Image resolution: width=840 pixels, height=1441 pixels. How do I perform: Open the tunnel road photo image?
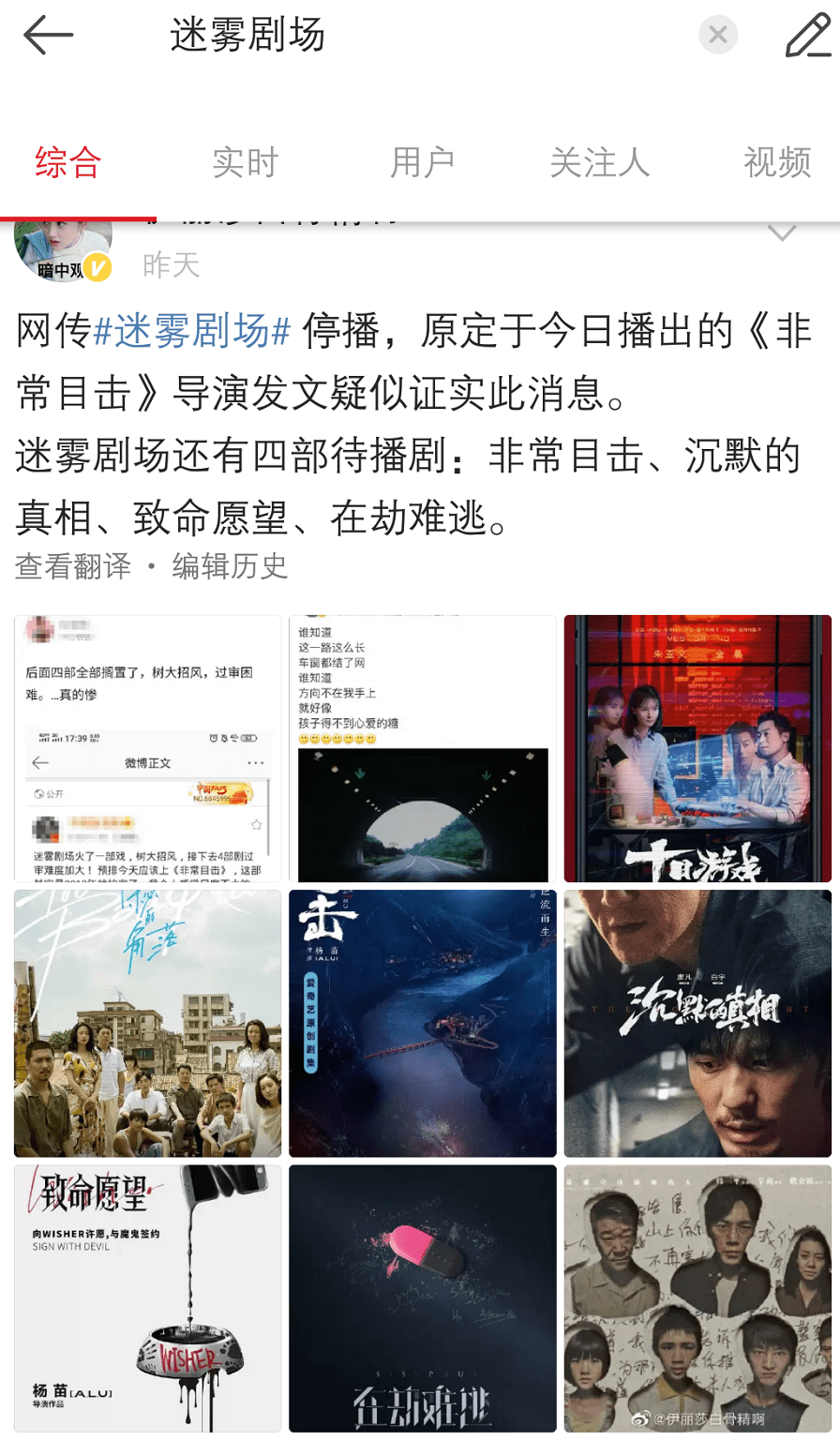click(x=422, y=748)
